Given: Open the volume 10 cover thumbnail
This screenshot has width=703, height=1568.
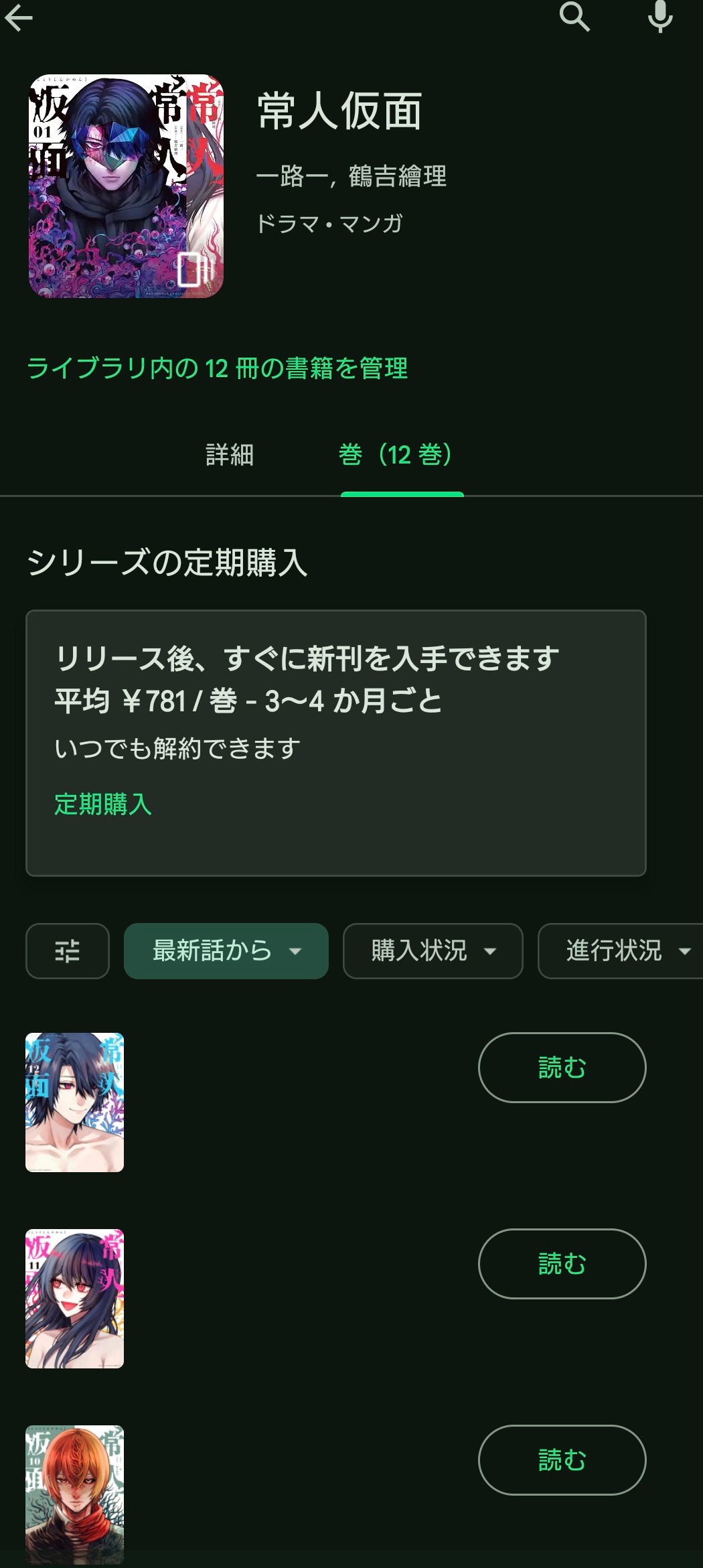Looking at the screenshot, I should click(75, 1494).
